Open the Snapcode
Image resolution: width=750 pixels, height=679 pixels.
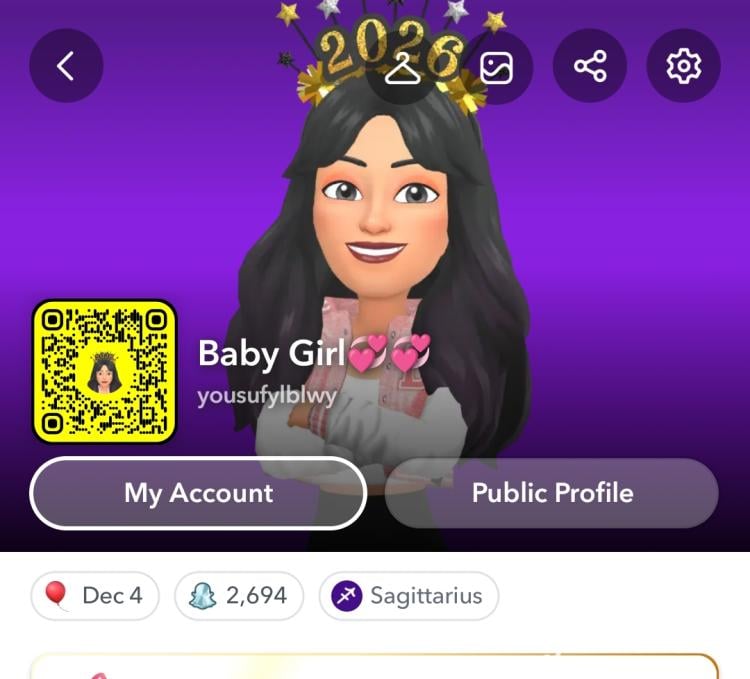pyautogui.click(x=104, y=372)
